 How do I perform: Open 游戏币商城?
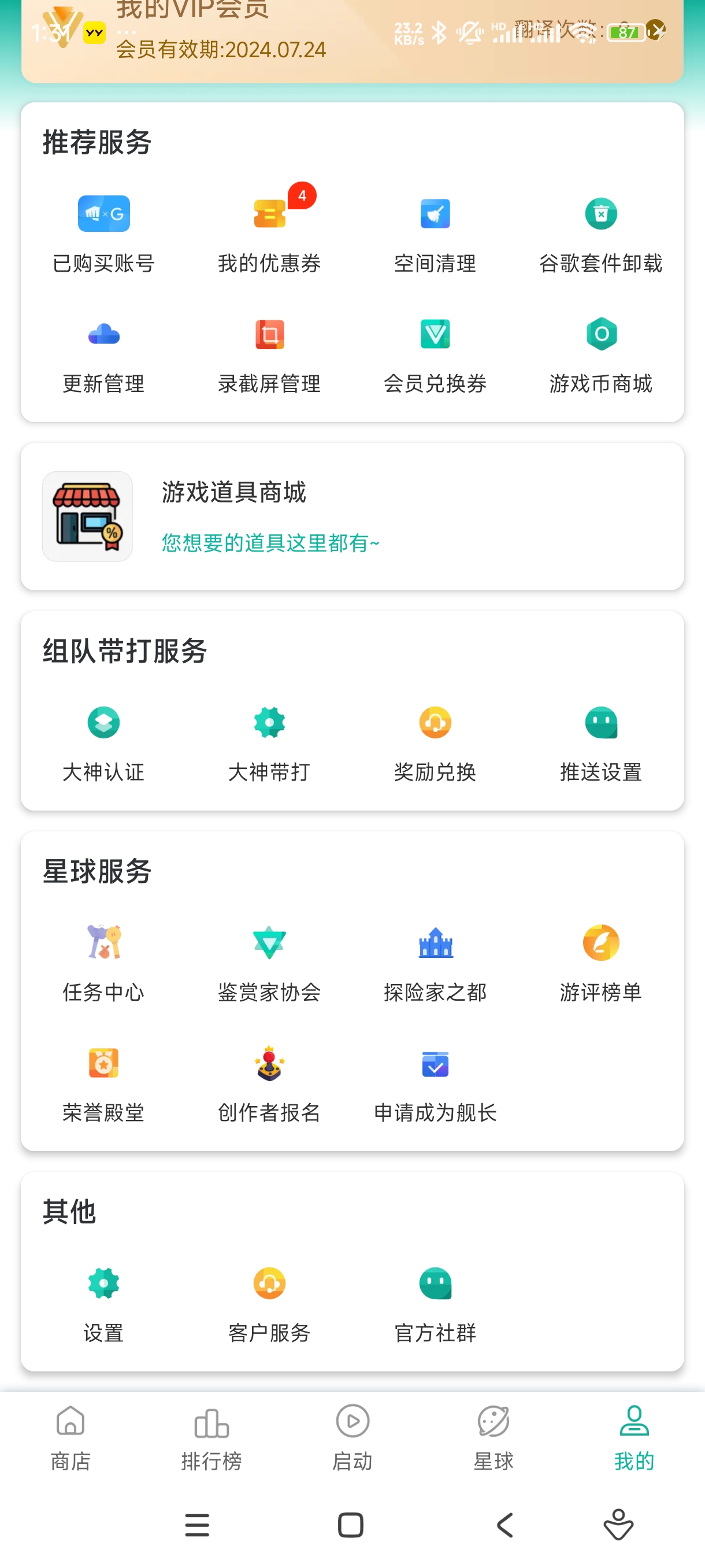pyautogui.click(x=600, y=355)
